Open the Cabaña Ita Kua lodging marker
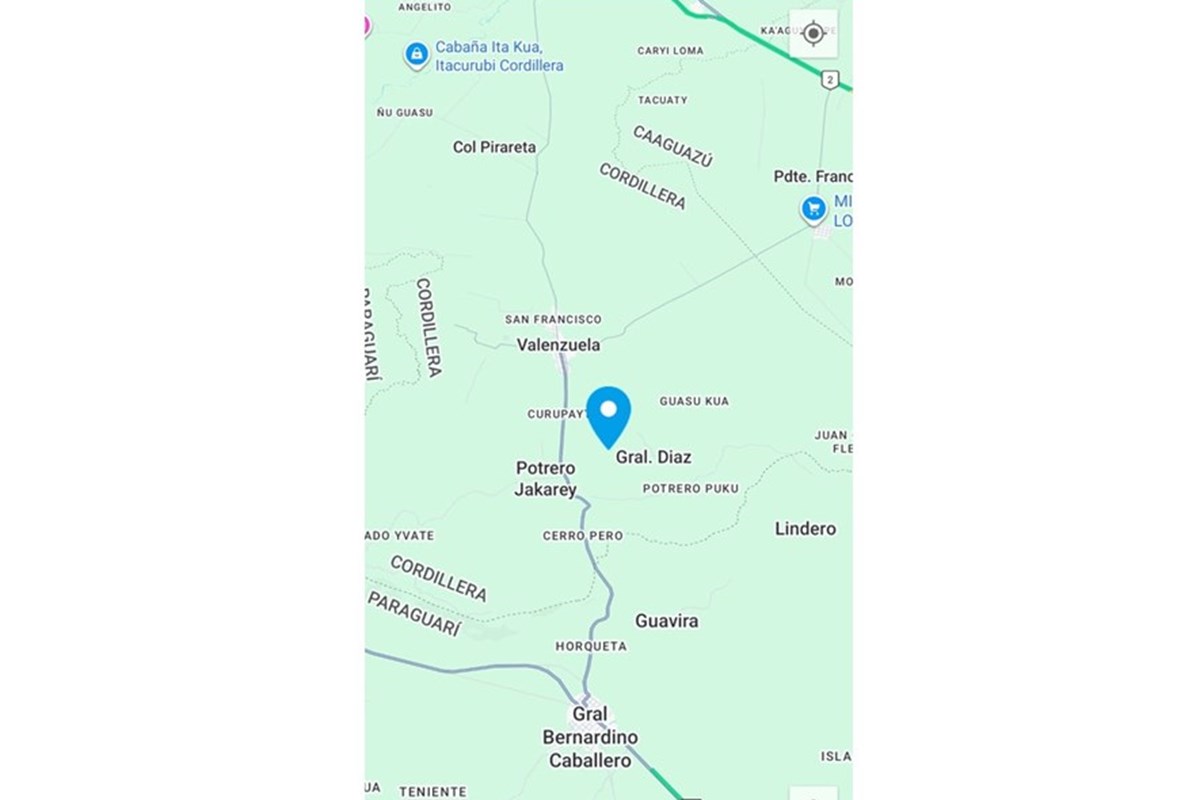1200x800 pixels. 417,54
